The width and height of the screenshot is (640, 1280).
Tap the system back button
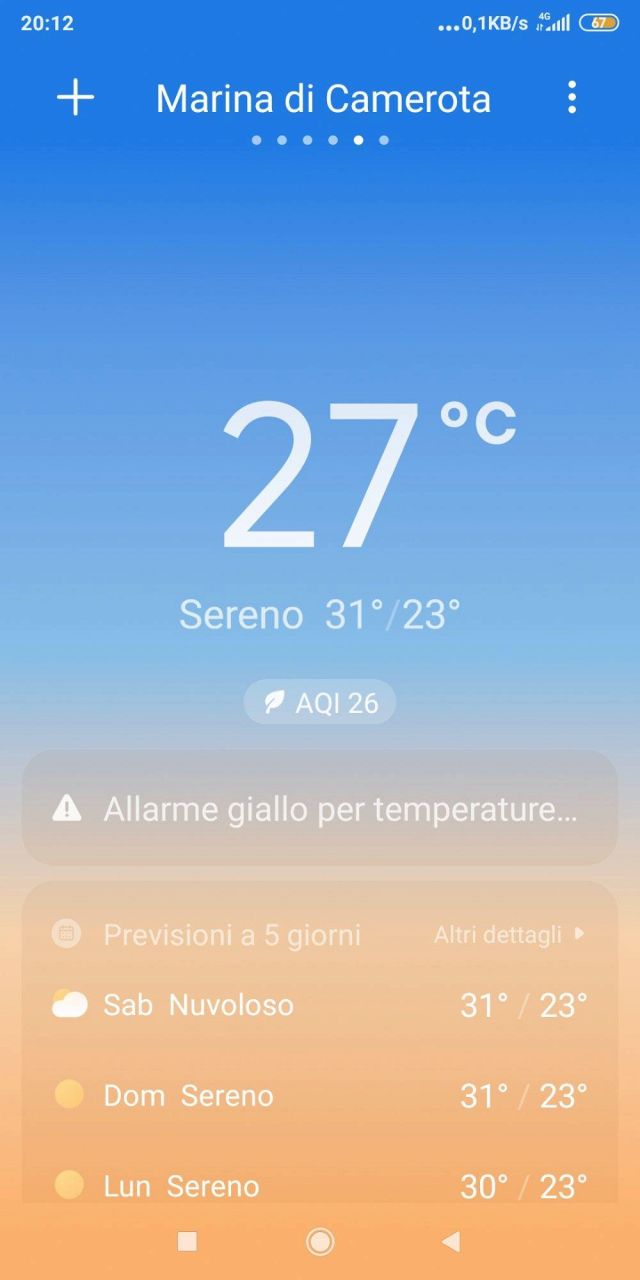[x=451, y=1242]
